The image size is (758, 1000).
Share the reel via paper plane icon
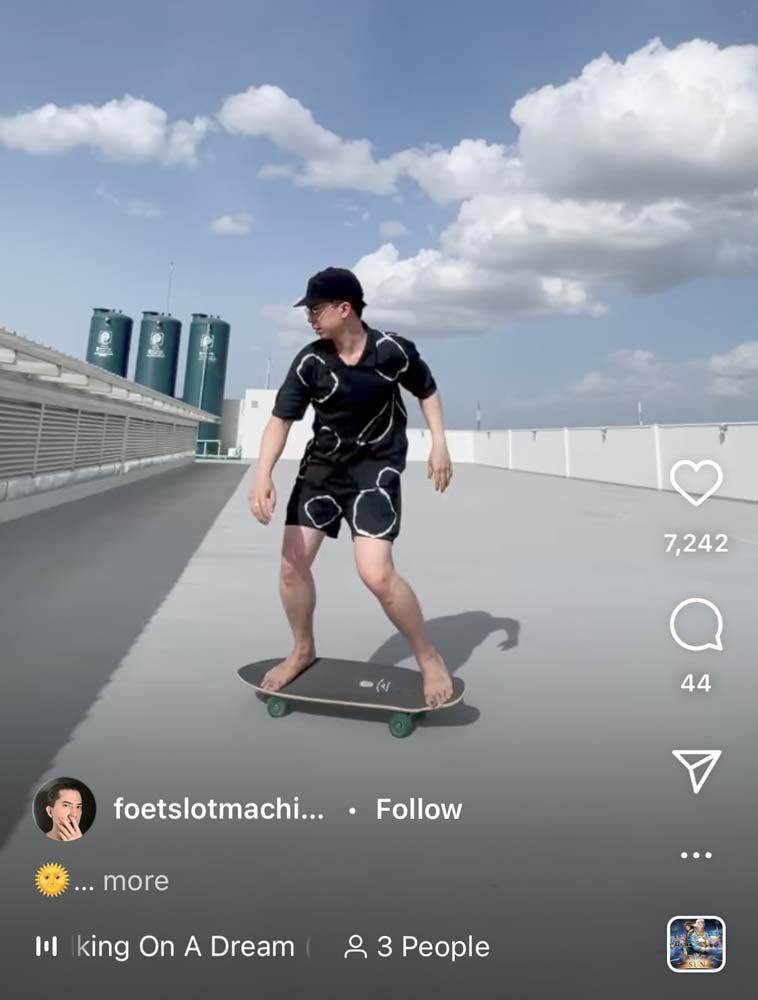696,770
